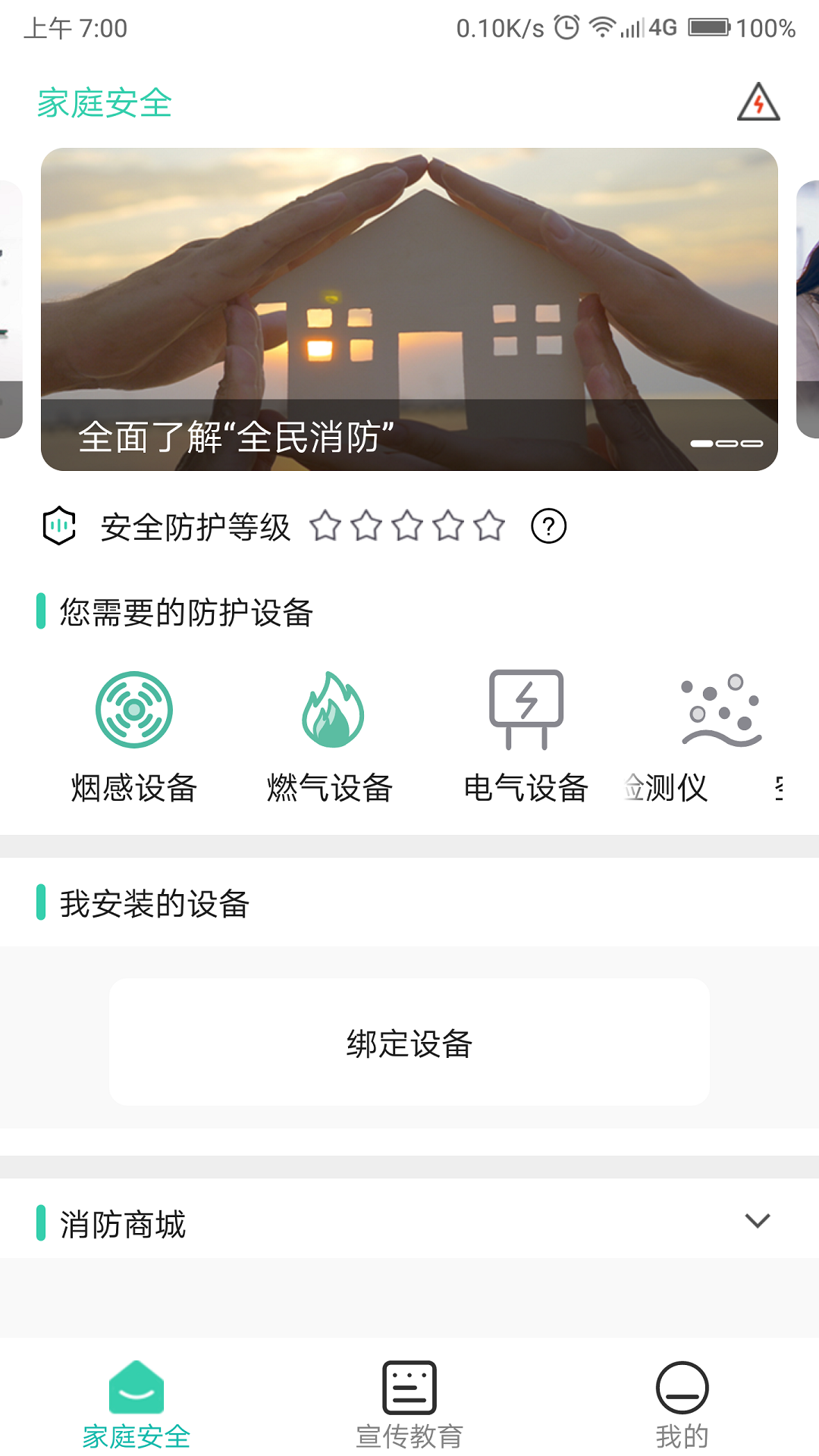Tap the electrical device 电气设备 icon

tap(526, 711)
